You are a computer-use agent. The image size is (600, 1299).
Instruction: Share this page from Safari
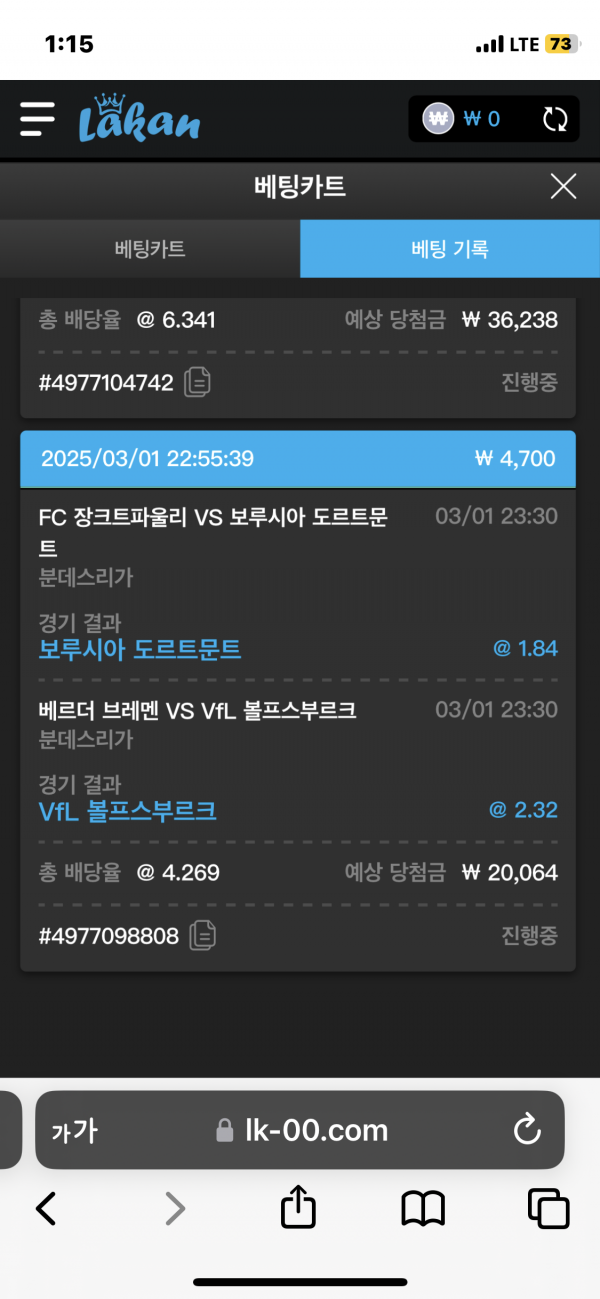click(x=298, y=1208)
